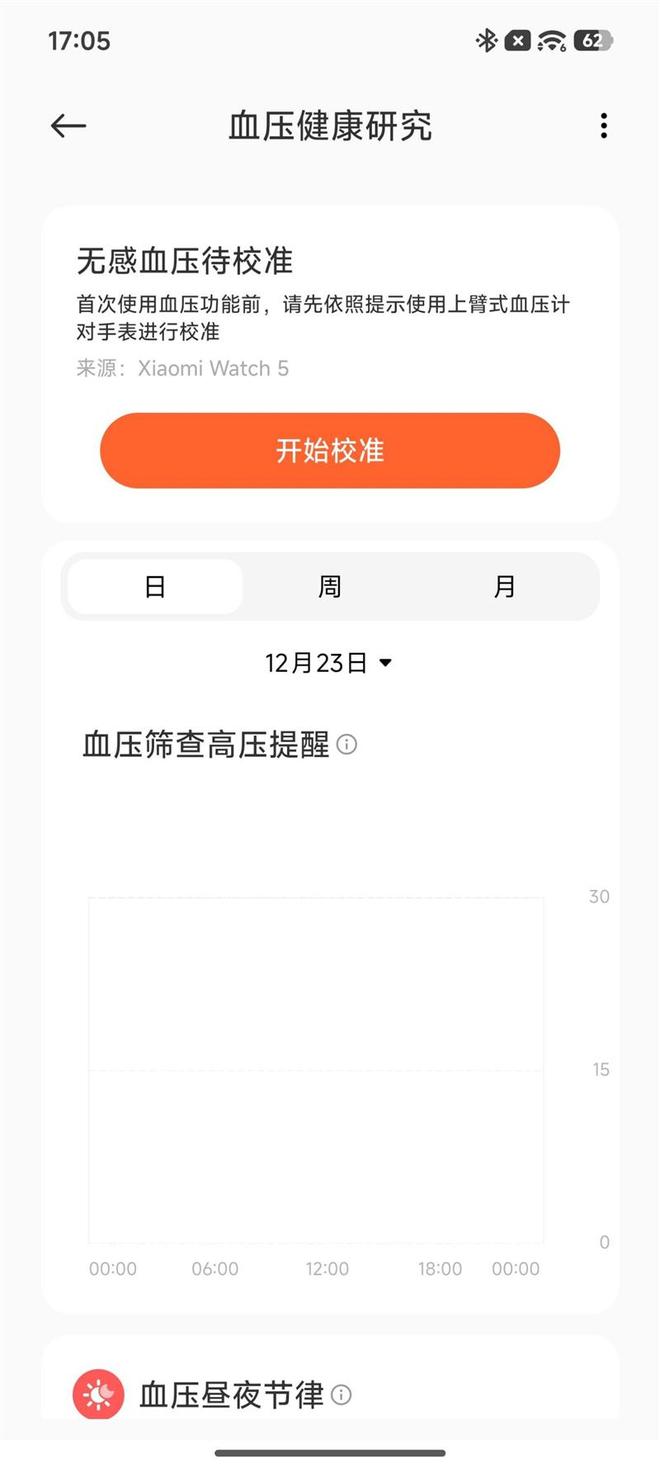View info about 血压昼夜节律

(341, 1395)
